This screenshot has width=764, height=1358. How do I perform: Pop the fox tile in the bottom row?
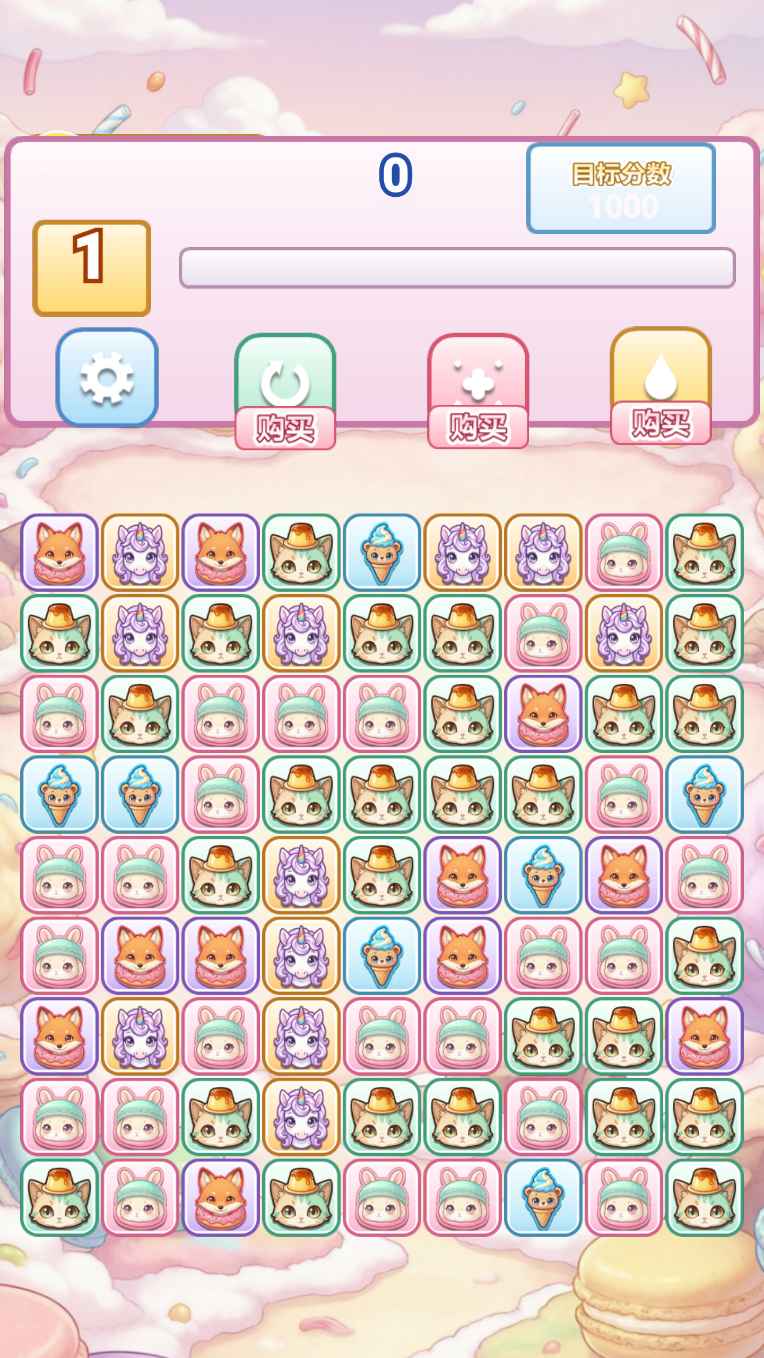tap(221, 1197)
